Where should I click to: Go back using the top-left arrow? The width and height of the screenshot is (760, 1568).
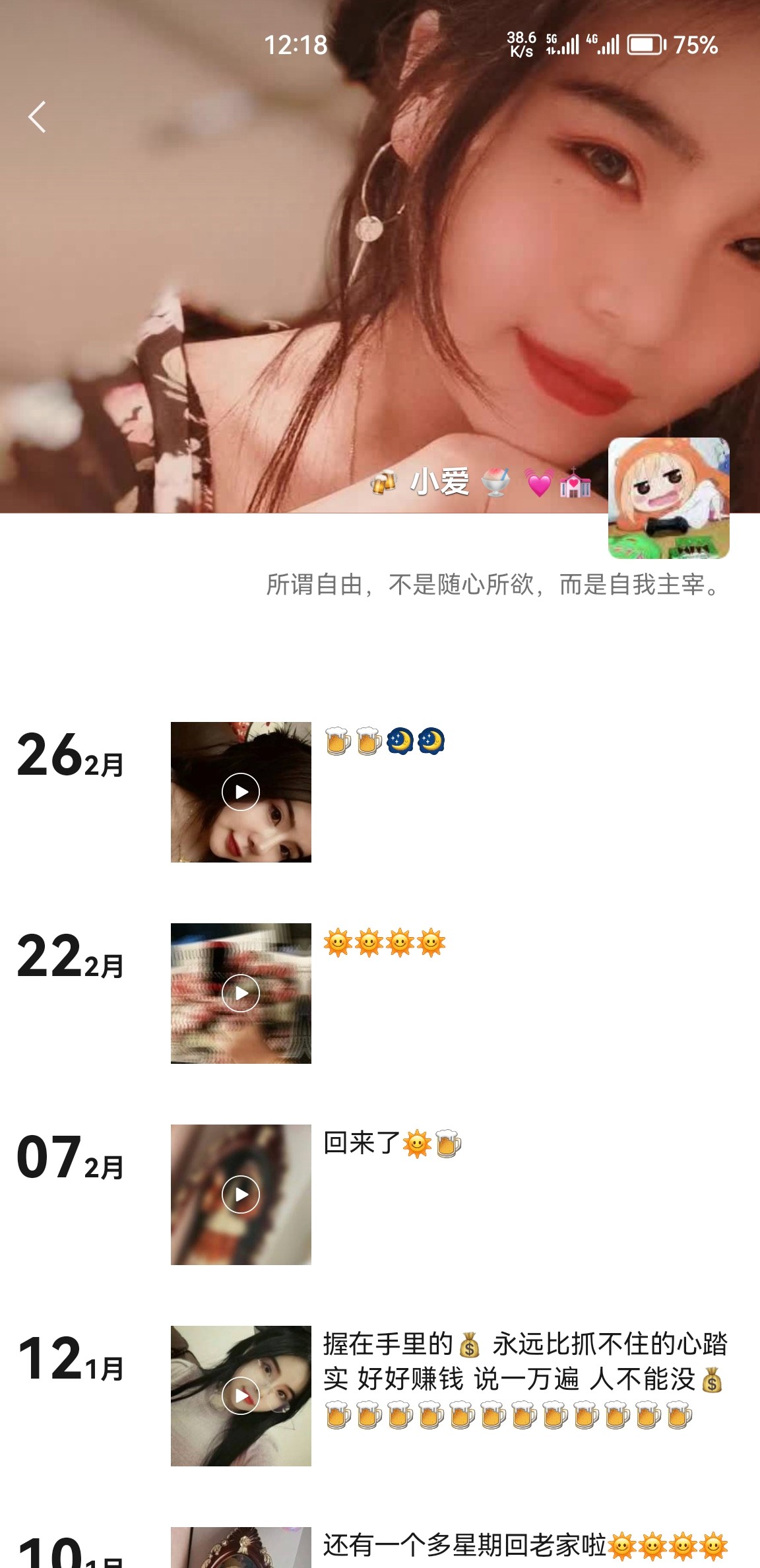pos(38,117)
